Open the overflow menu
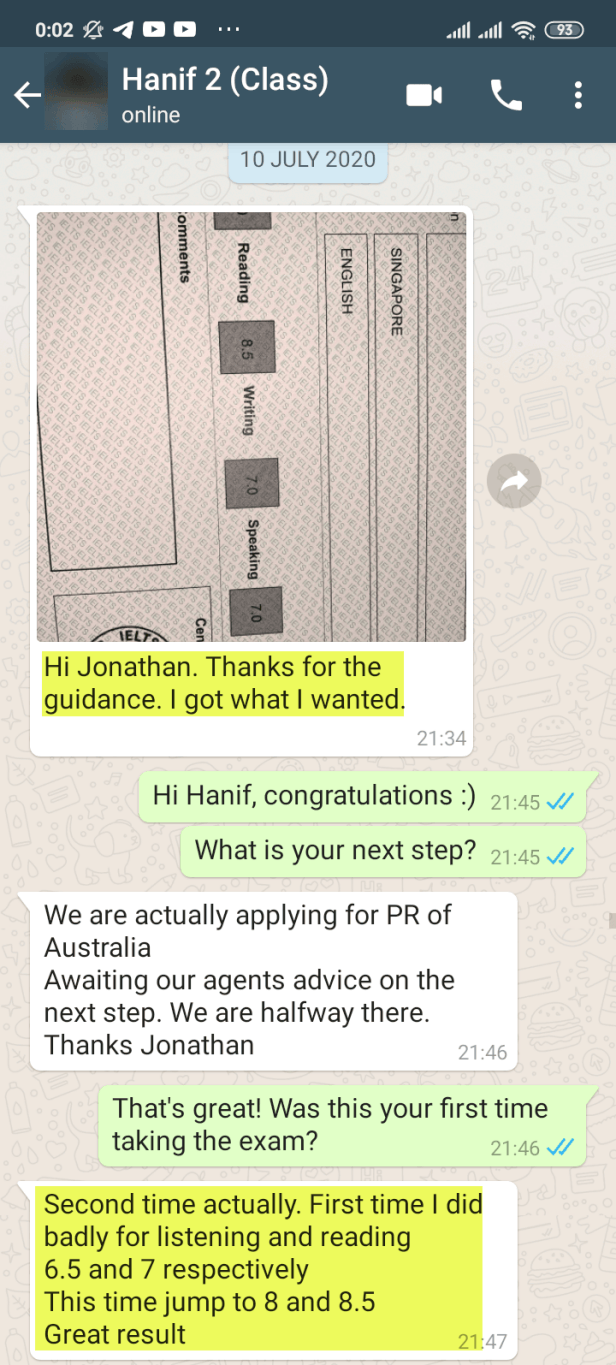 [578, 96]
